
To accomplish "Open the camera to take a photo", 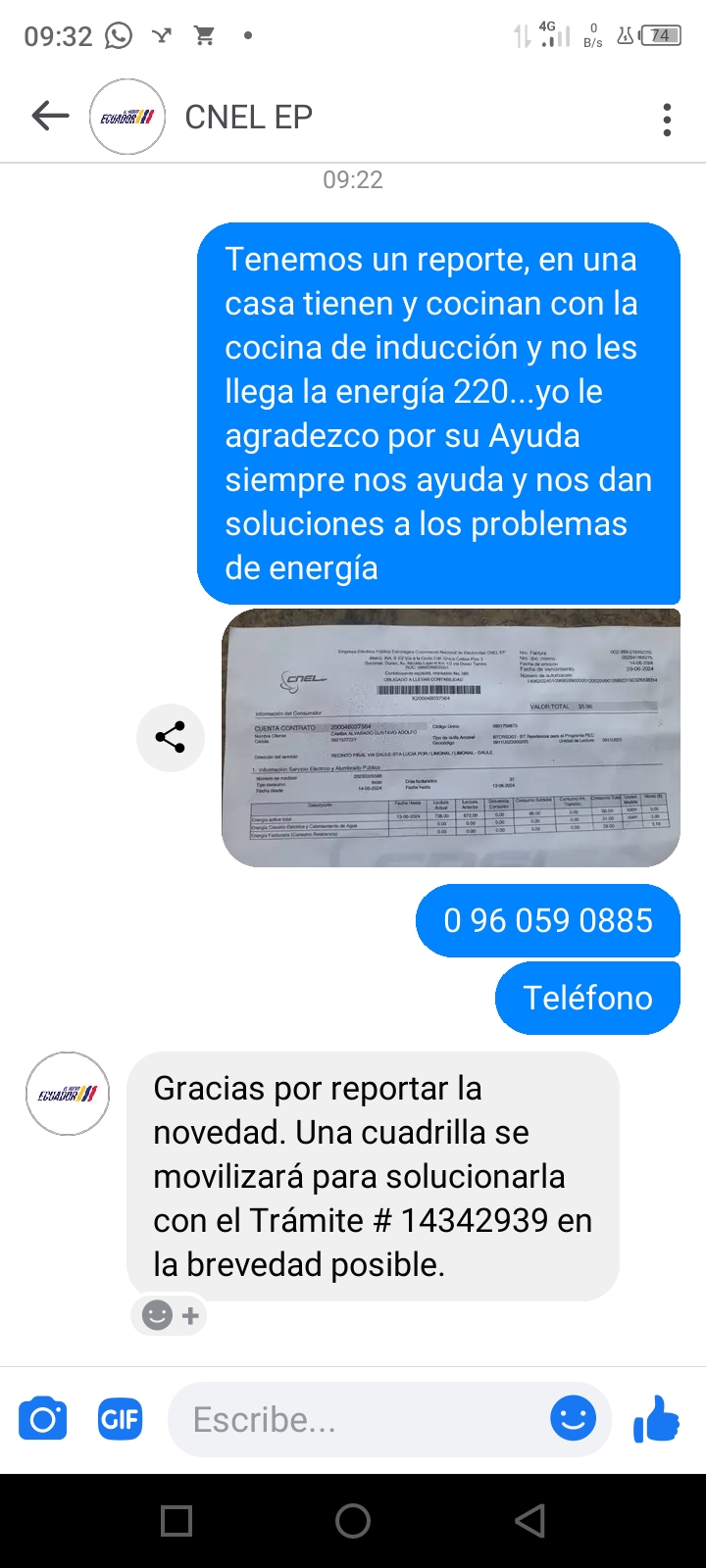I will 43,1419.
